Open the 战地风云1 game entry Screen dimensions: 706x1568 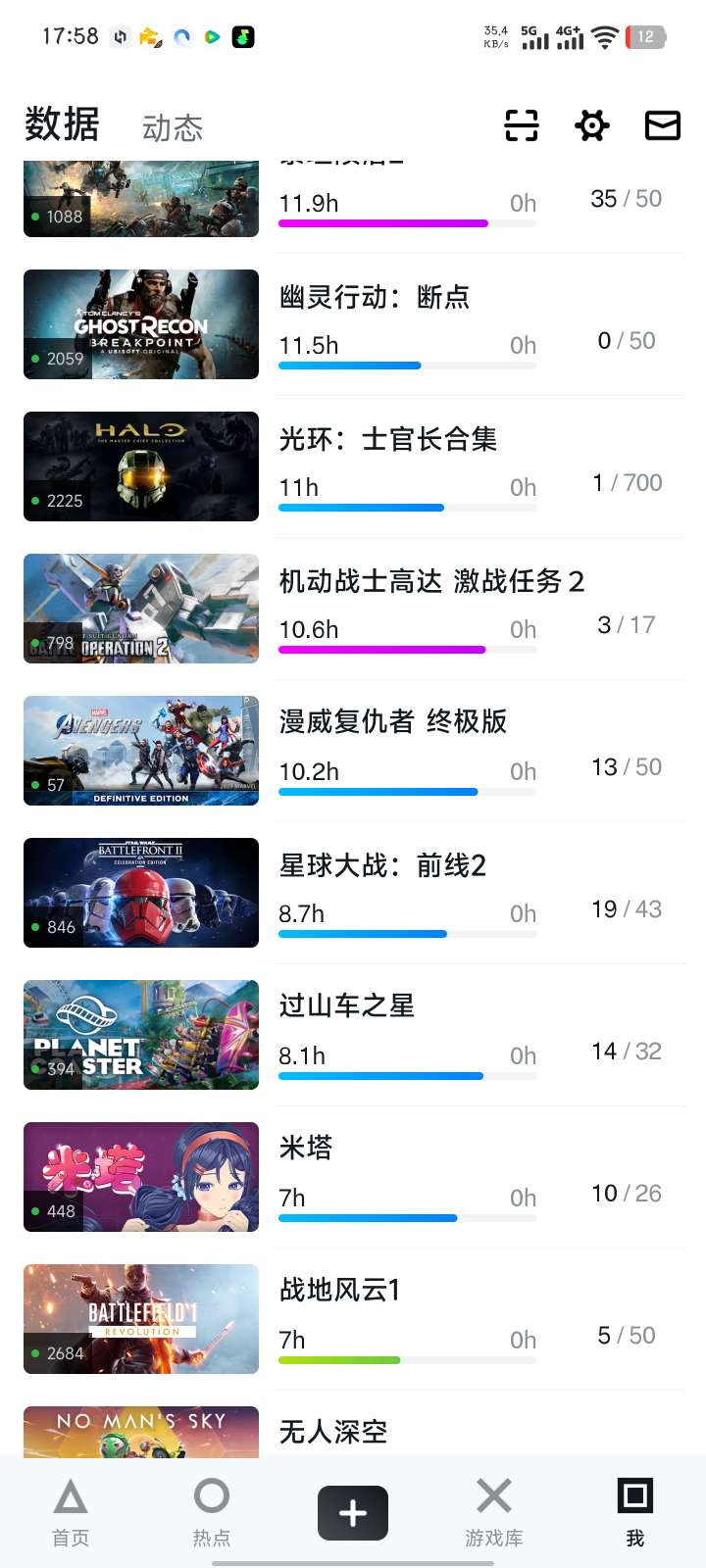pos(339,1290)
